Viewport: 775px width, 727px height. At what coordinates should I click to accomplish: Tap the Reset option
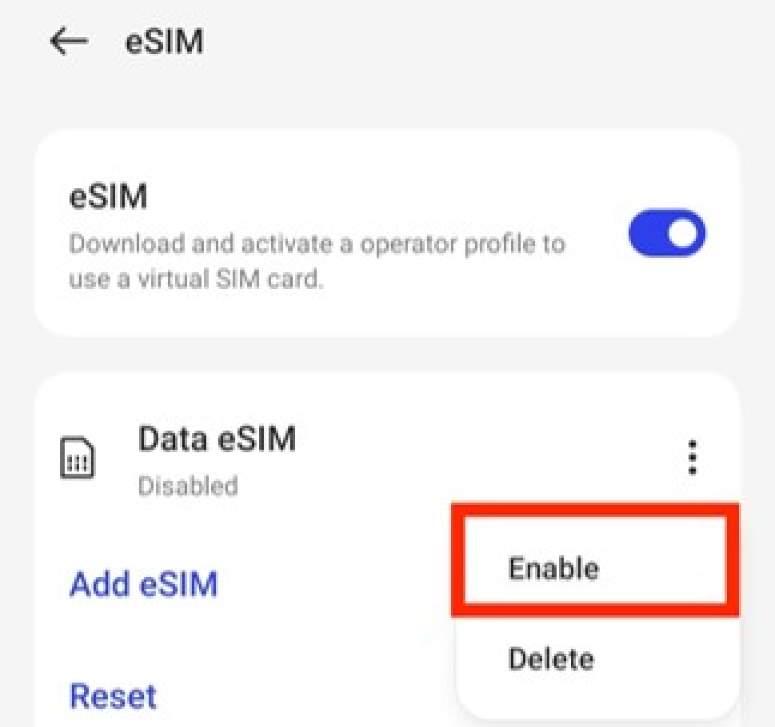112,695
